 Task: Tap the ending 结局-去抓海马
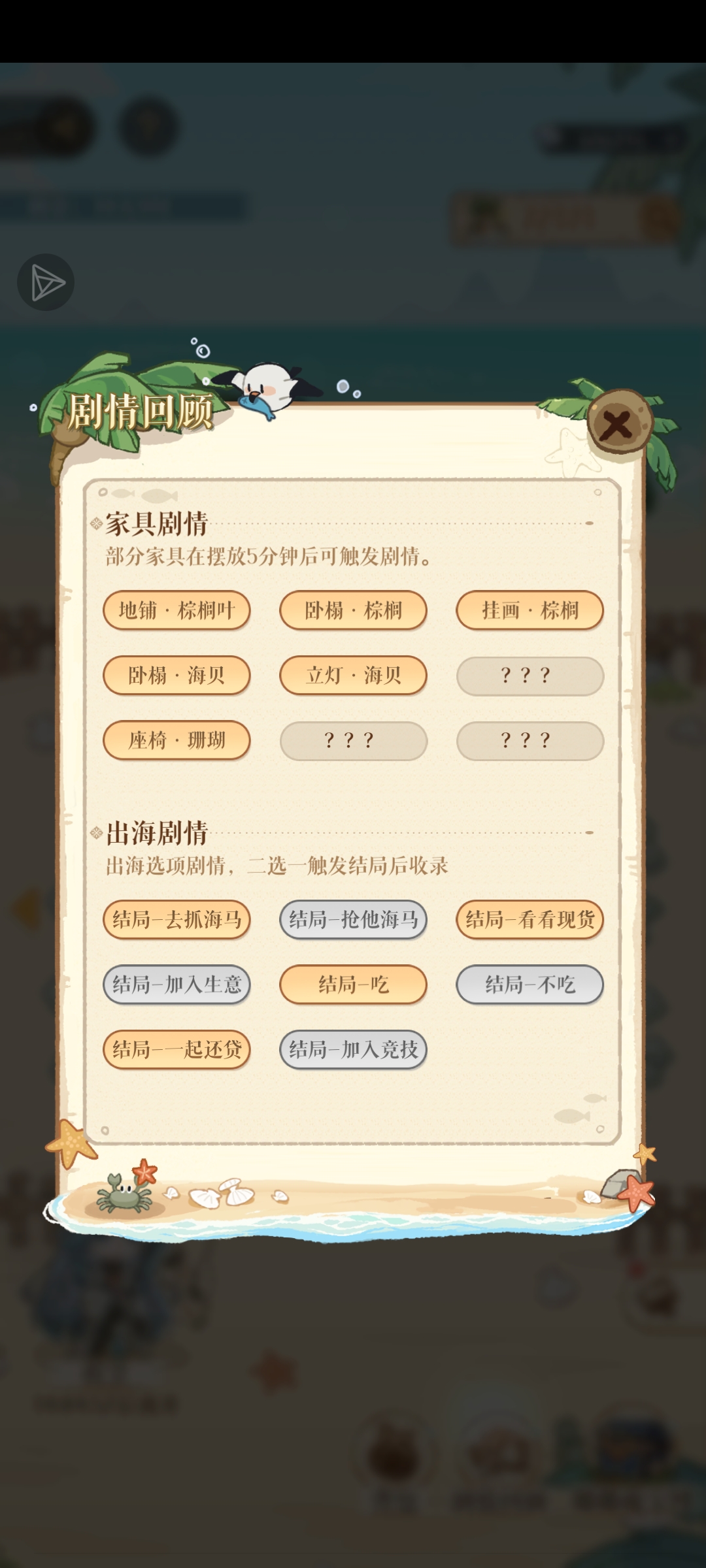point(176,919)
